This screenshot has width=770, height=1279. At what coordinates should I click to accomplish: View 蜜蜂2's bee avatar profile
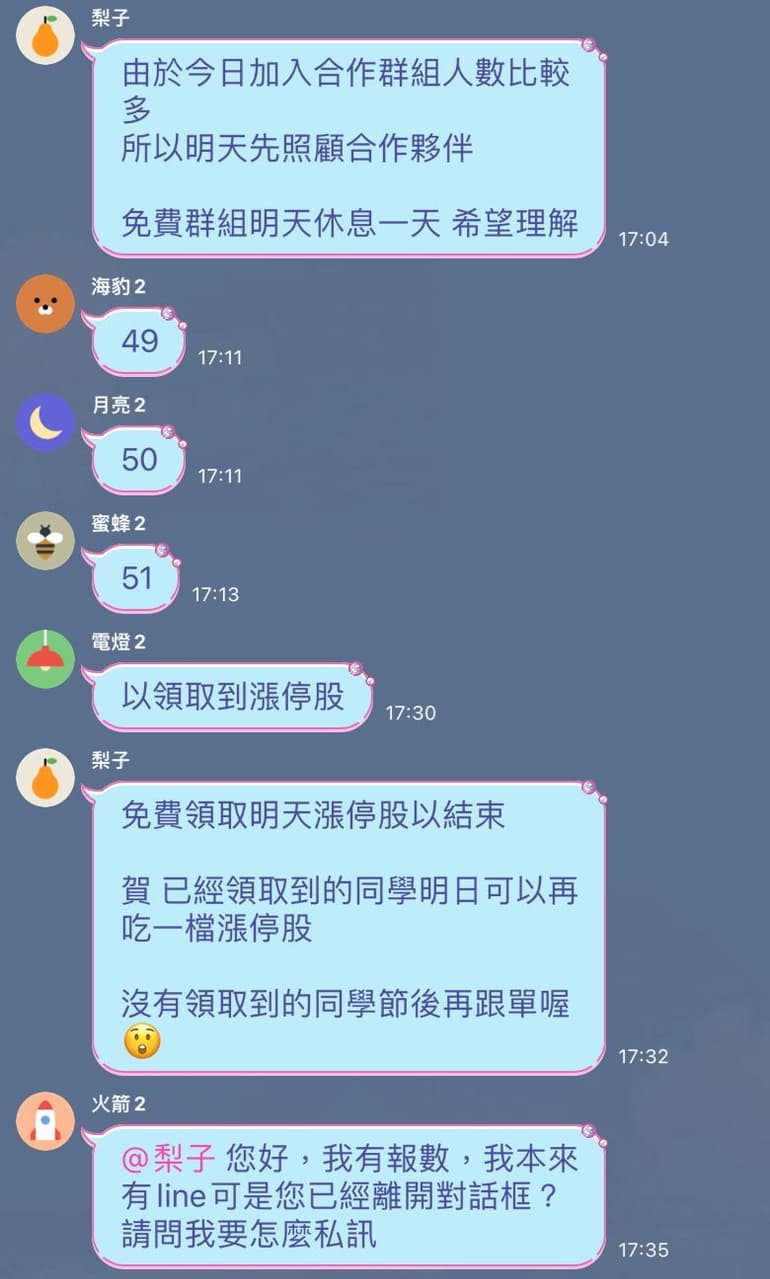click(45, 541)
